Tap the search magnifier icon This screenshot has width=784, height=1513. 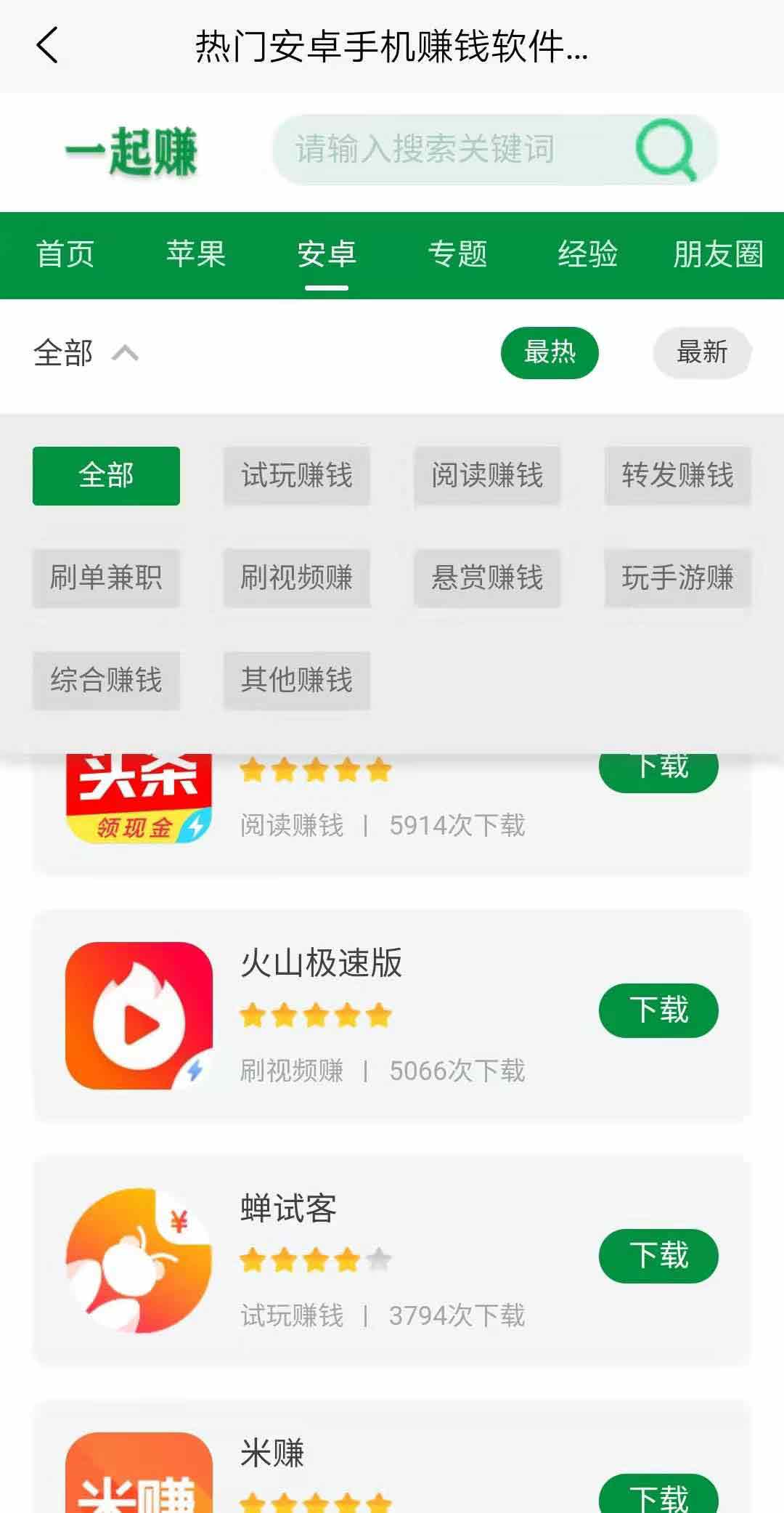pos(668,149)
